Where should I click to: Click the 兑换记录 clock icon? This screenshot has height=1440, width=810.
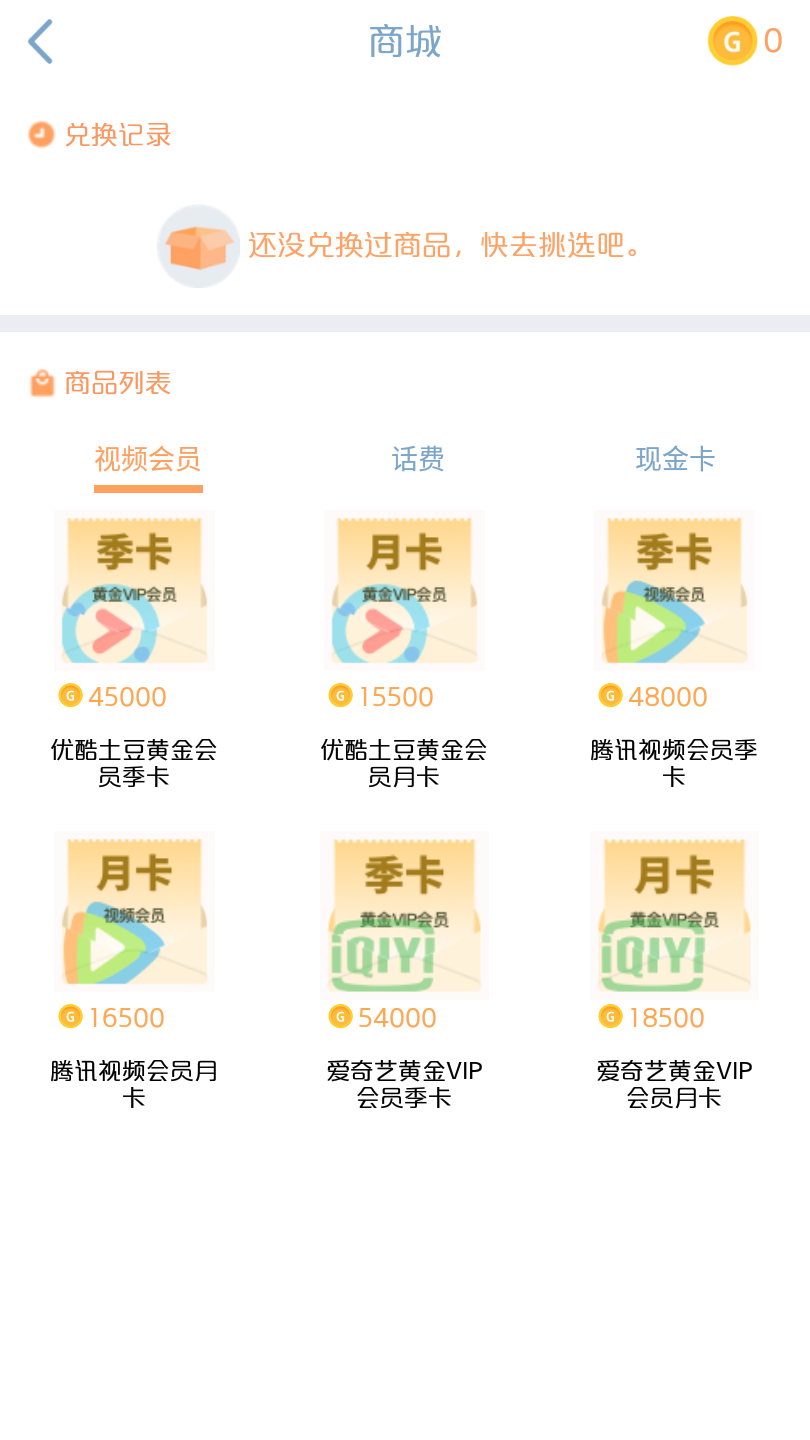[40, 133]
